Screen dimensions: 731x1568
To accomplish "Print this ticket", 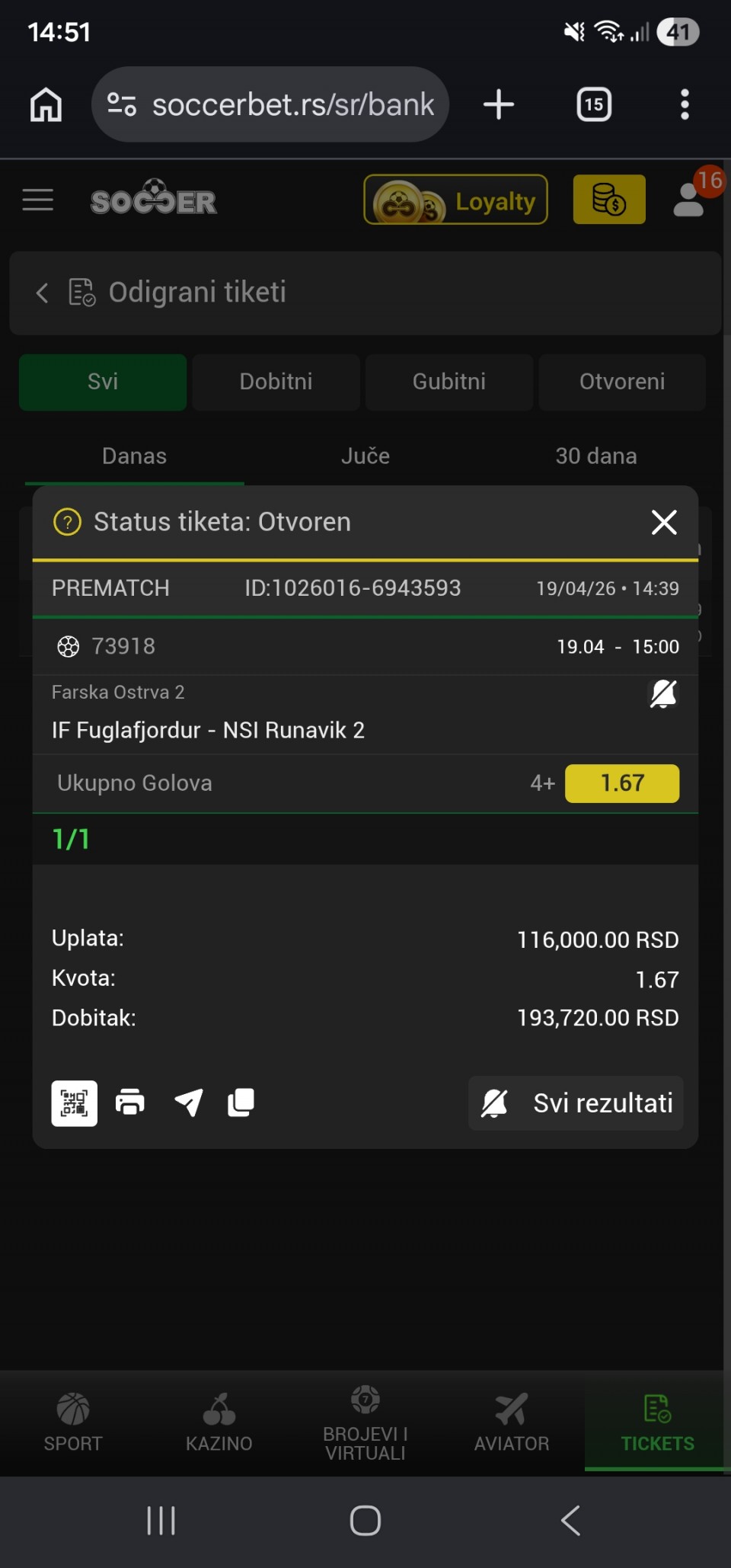I will point(130,1102).
